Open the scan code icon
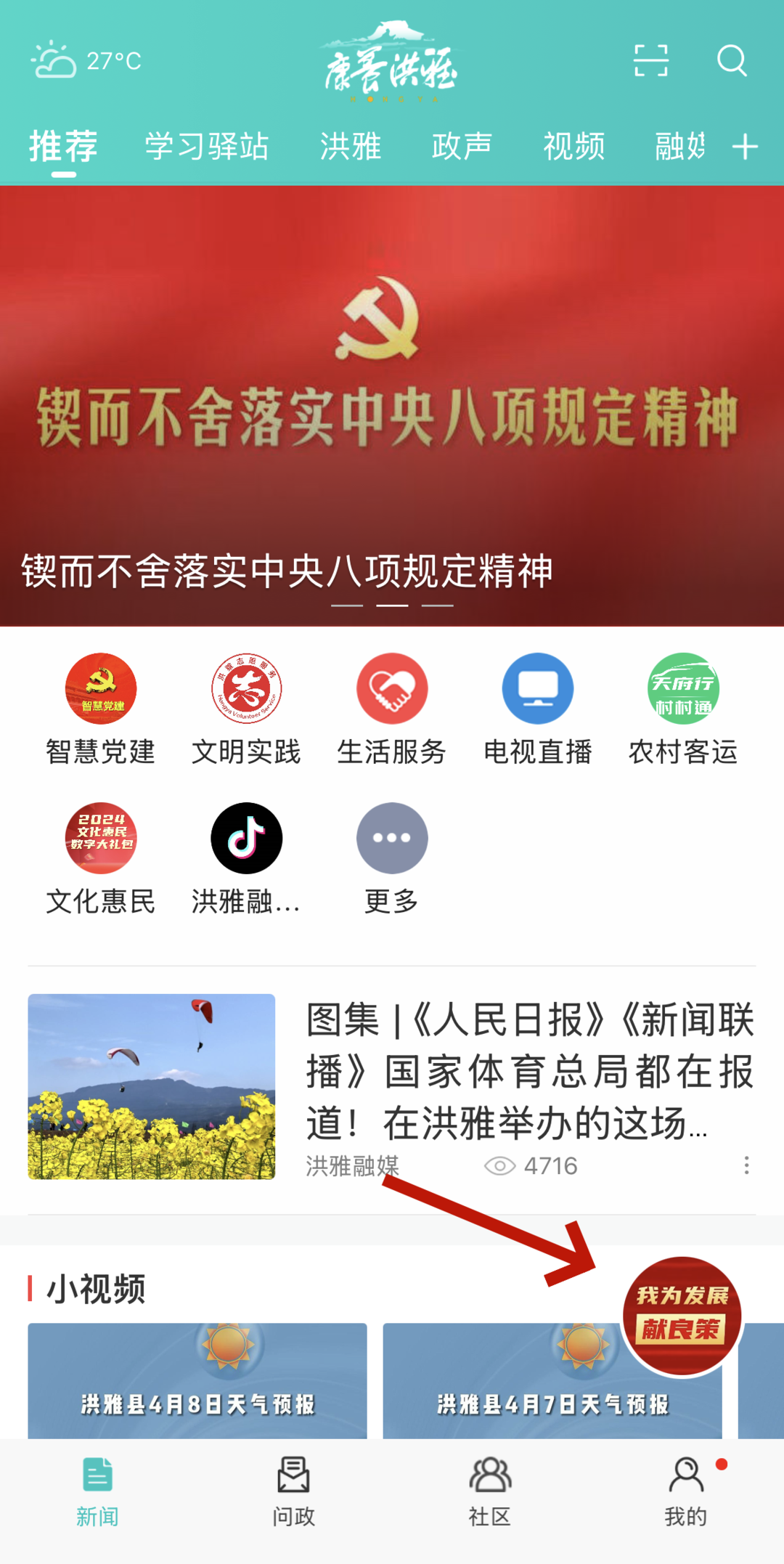Image resolution: width=784 pixels, height=1564 pixels. pos(650,60)
